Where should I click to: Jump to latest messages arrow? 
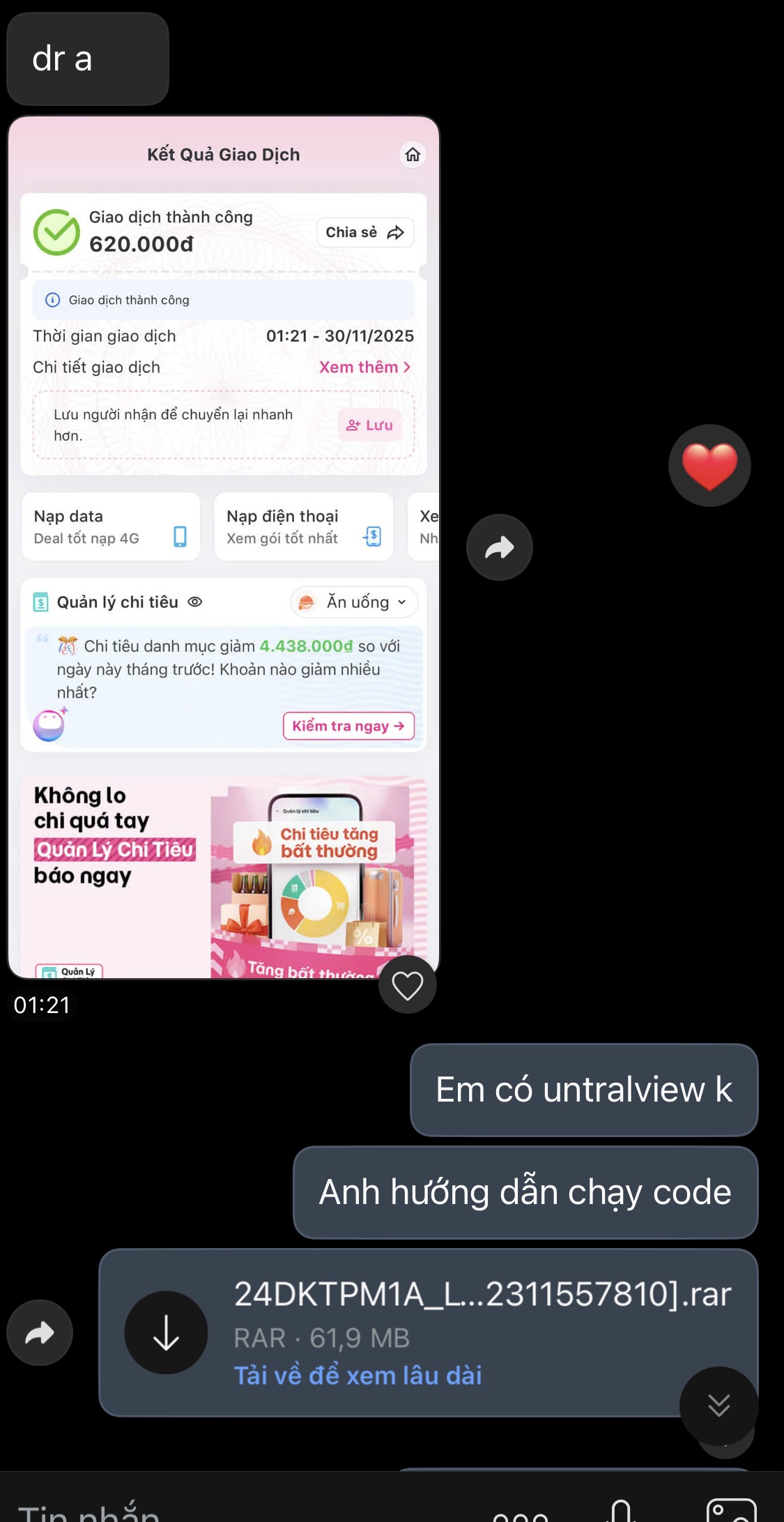718,1405
